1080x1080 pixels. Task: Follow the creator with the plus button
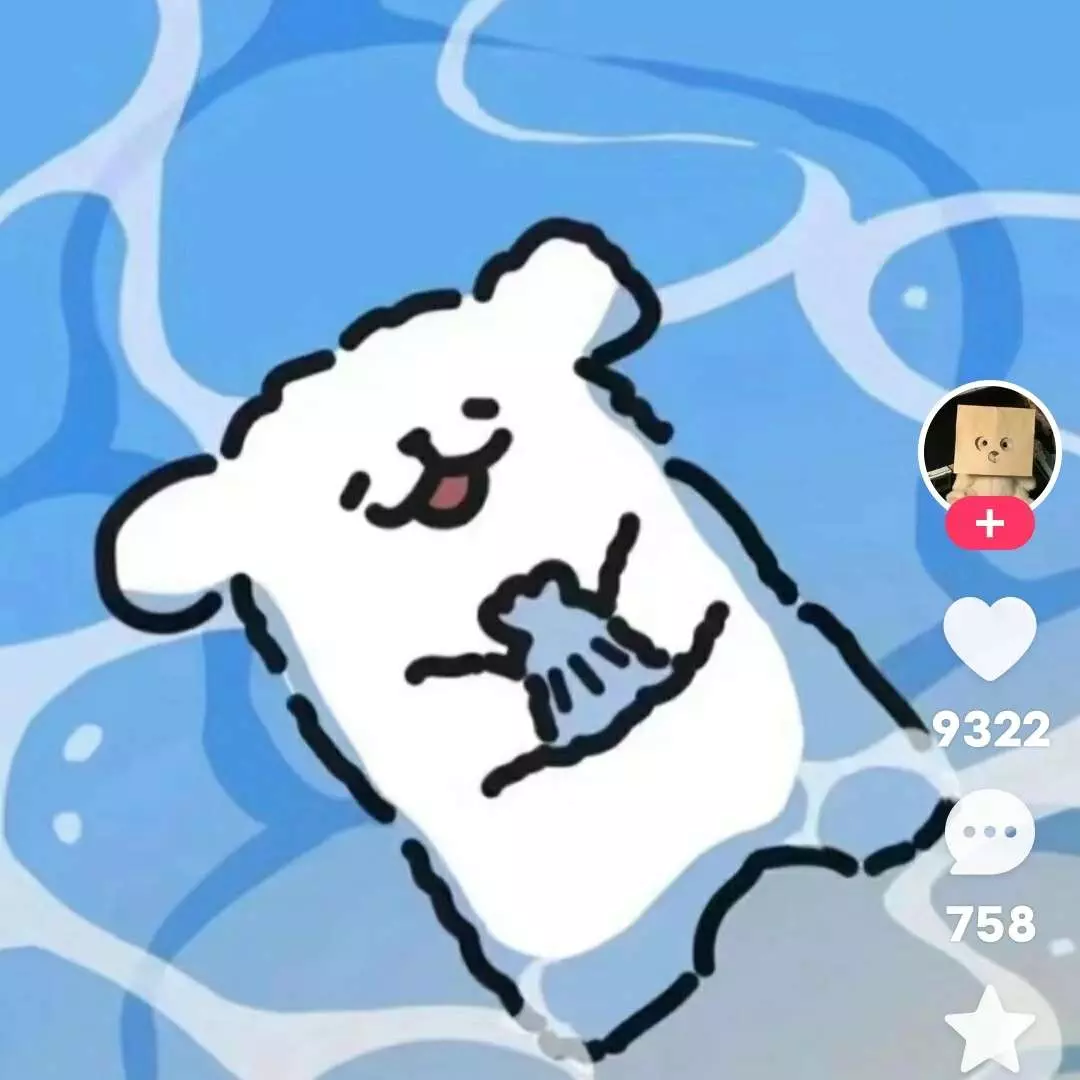point(989,525)
